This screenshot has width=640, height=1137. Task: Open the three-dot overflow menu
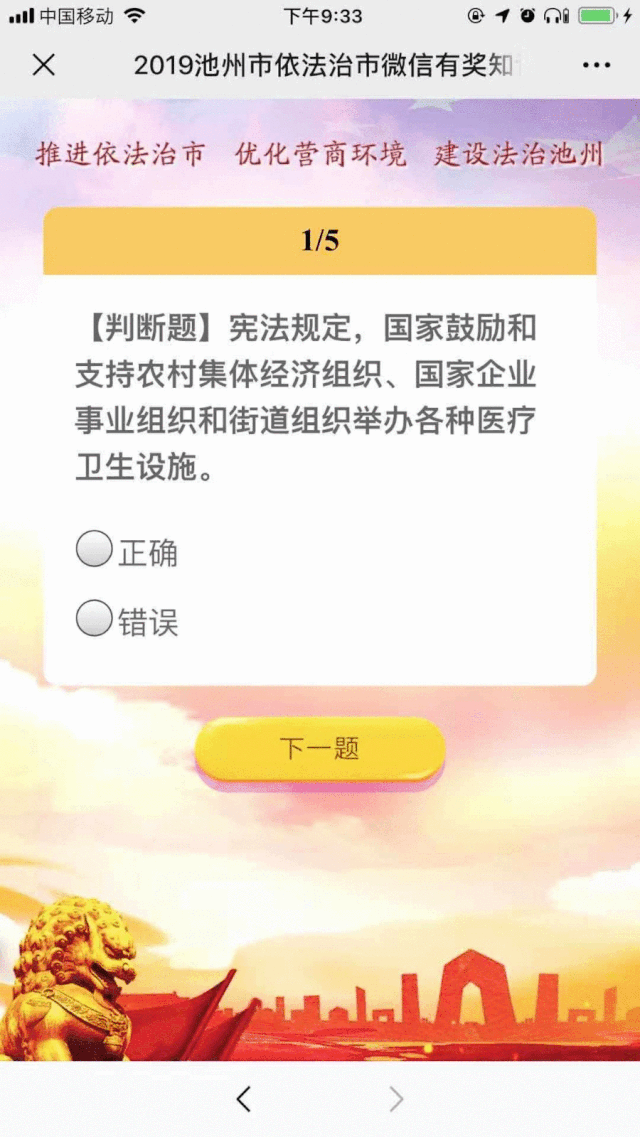(x=596, y=65)
